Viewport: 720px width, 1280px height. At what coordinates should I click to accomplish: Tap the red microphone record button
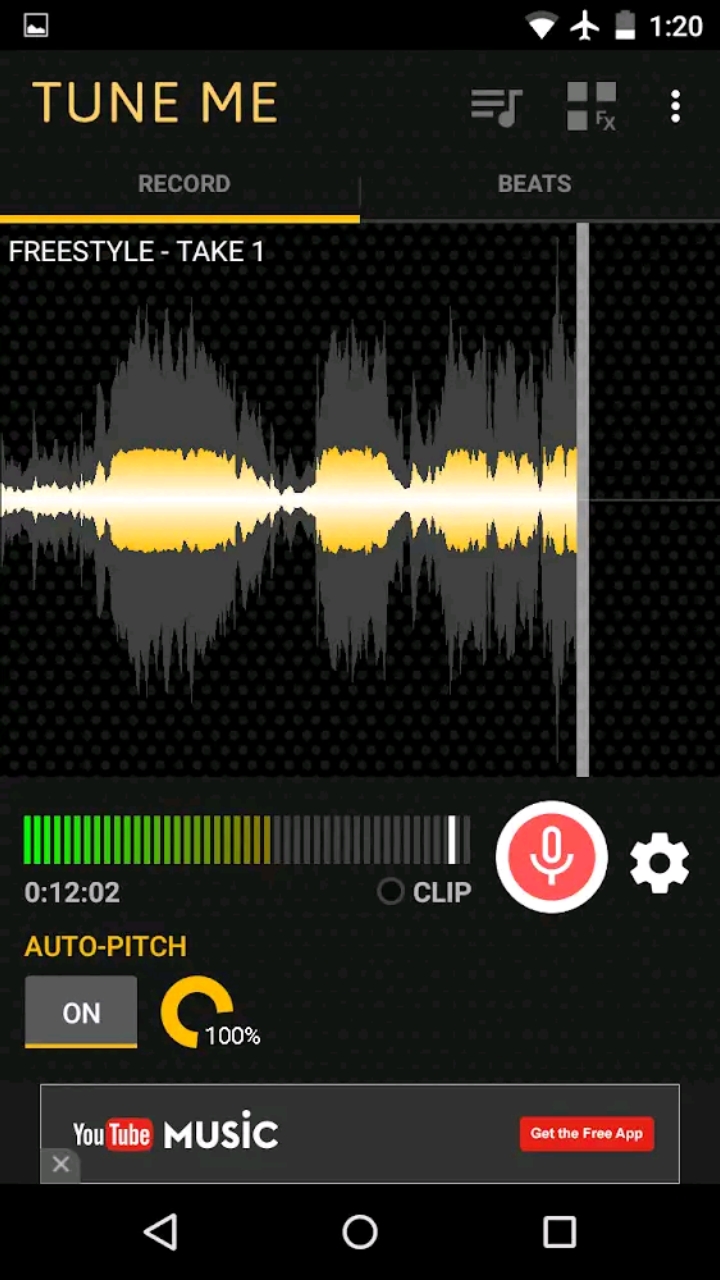click(x=551, y=857)
